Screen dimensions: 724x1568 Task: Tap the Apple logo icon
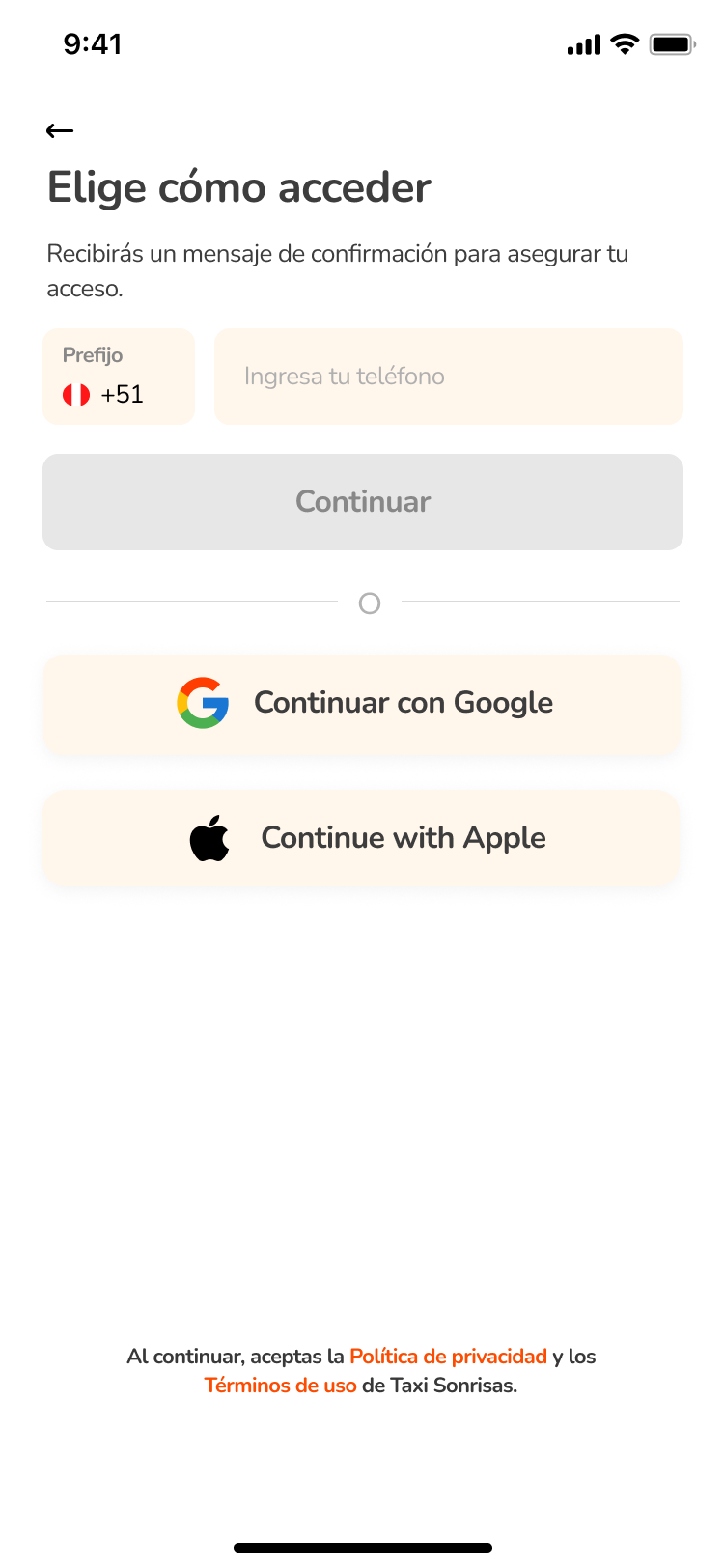[210, 837]
